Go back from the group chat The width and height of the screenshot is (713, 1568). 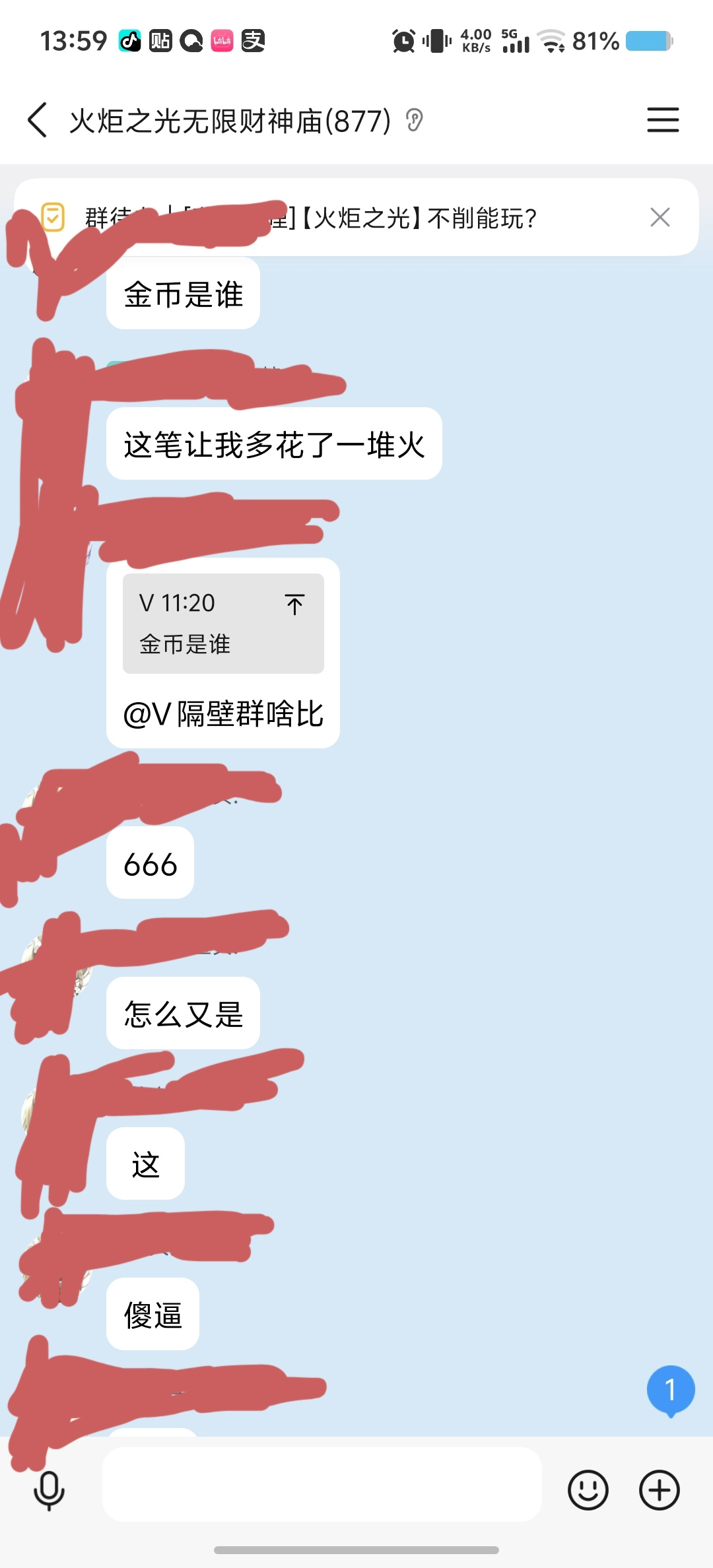pyautogui.click(x=38, y=120)
